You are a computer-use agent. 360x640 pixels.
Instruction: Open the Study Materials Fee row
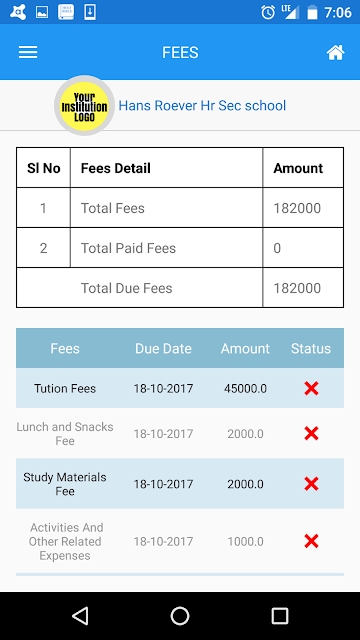pyautogui.click(x=180, y=484)
